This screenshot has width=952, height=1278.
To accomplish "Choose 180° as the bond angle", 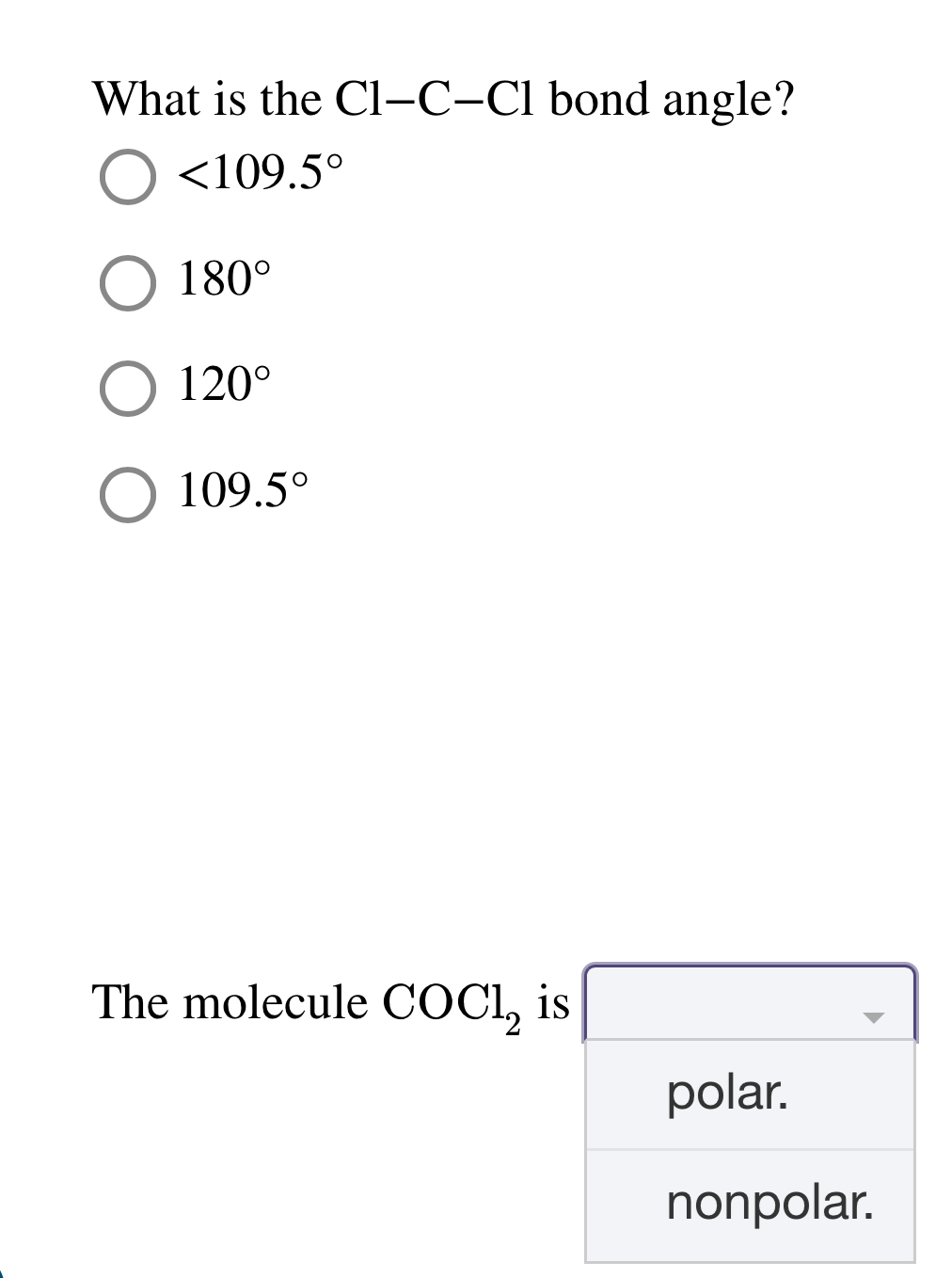I will (x=126, y=281).
